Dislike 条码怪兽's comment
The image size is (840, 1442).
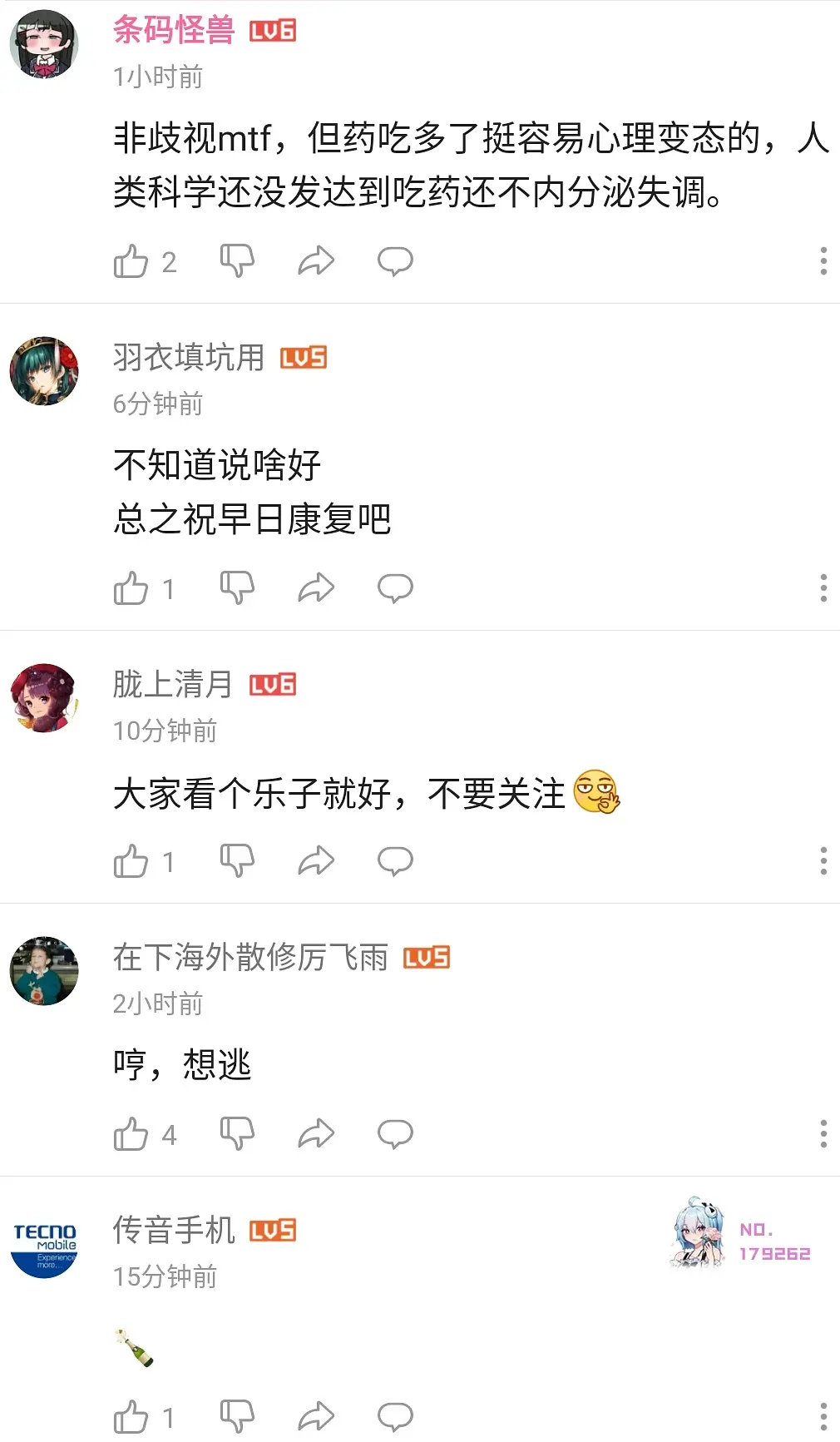point(237,261)
